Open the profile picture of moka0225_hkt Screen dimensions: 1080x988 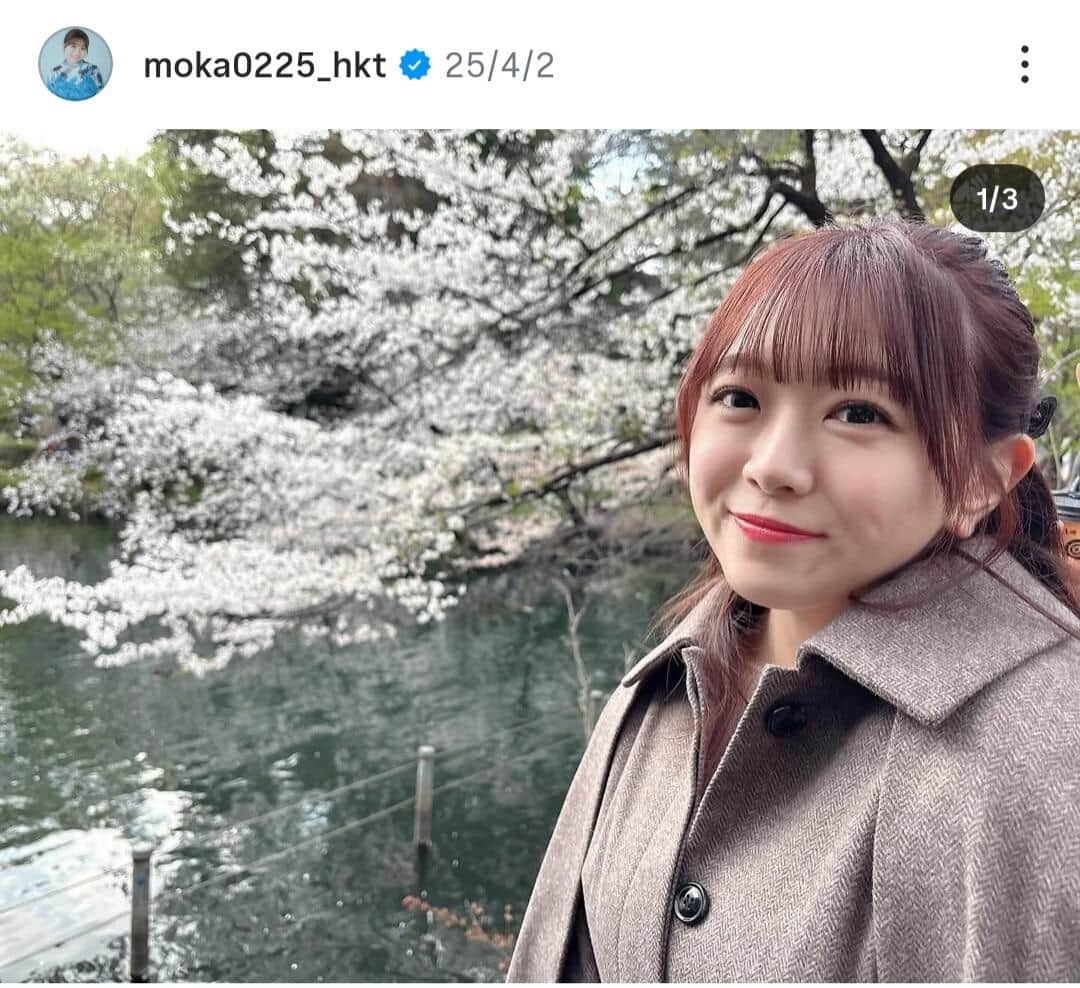tap(75, 64)
